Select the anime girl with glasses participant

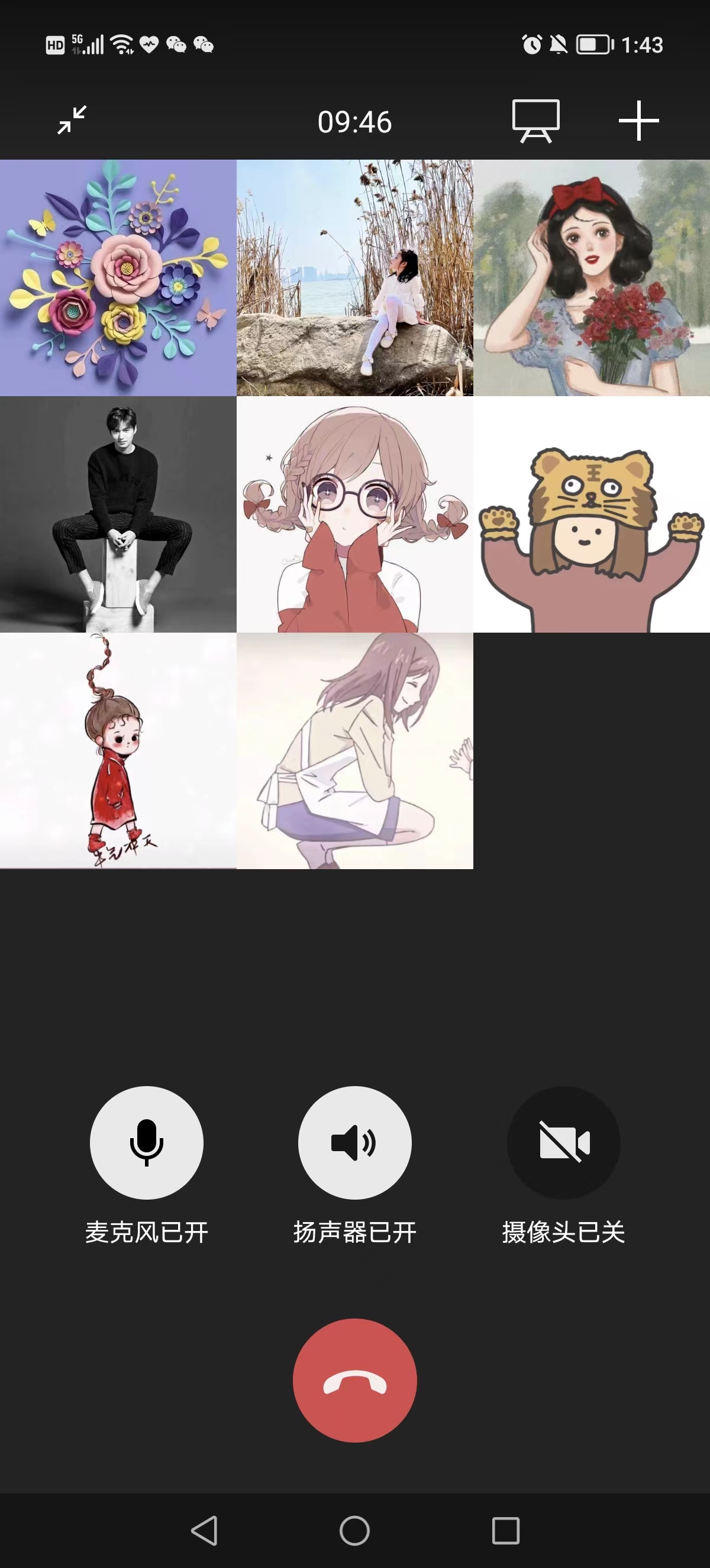coord(354,514)
